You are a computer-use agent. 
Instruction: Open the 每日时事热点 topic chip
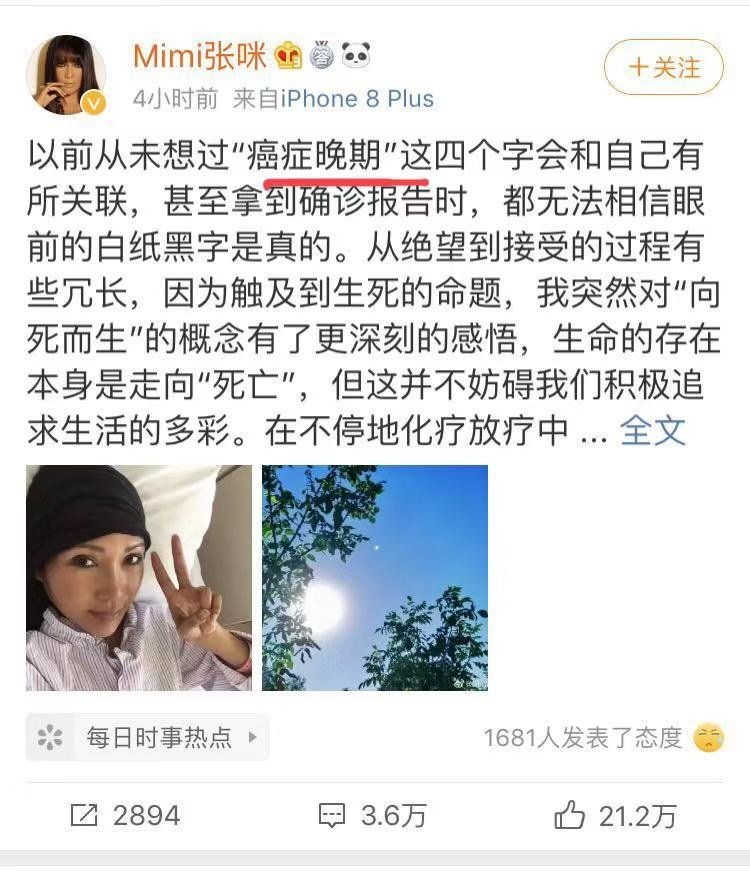[x=147, y=738]
